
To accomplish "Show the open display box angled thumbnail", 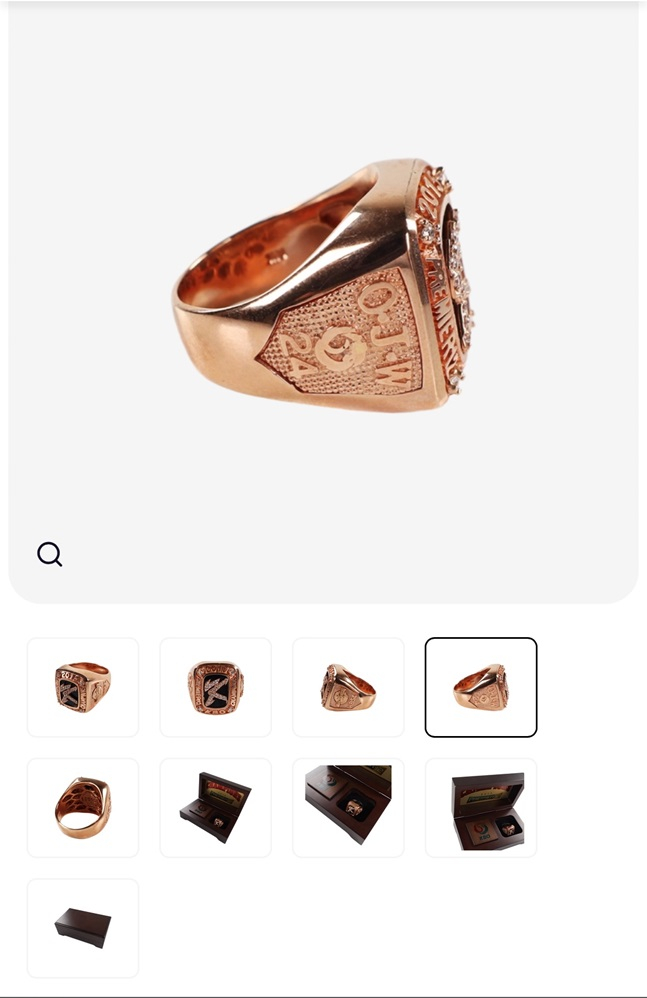I will pos(215,808).
